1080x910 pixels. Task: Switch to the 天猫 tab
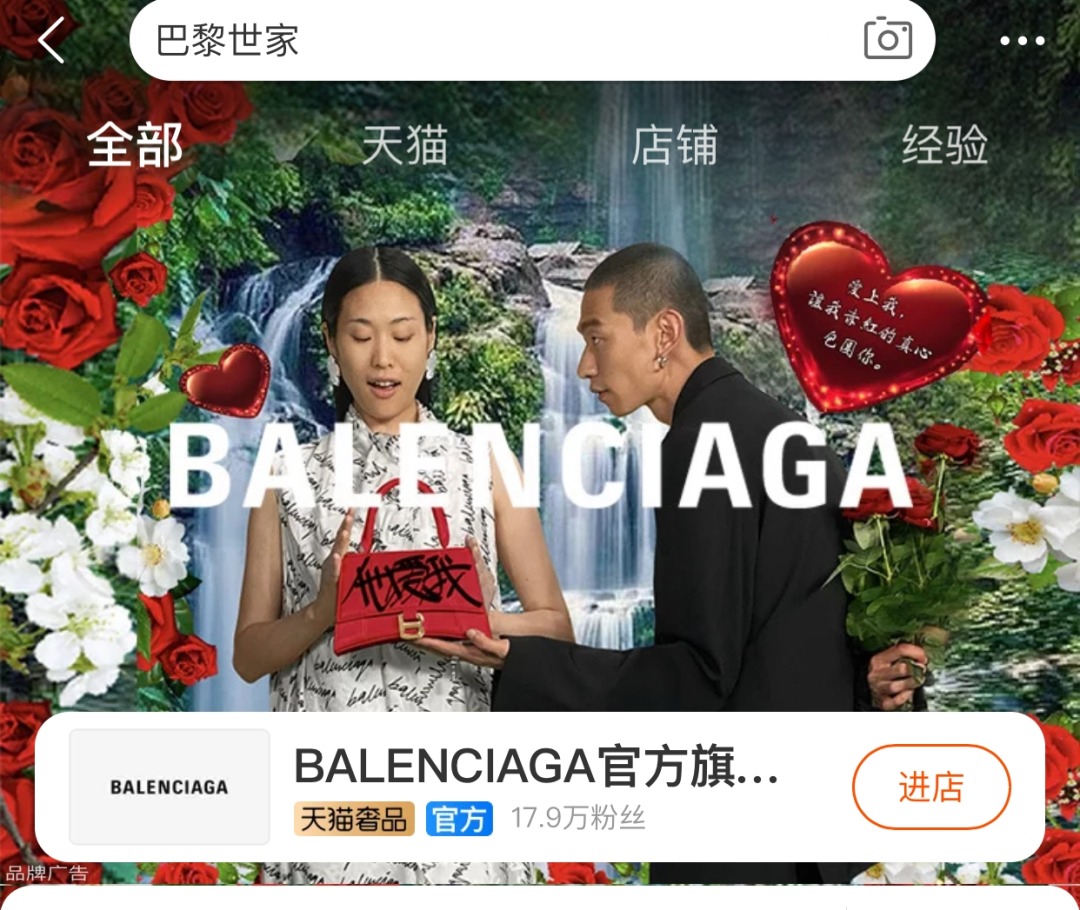404,146
